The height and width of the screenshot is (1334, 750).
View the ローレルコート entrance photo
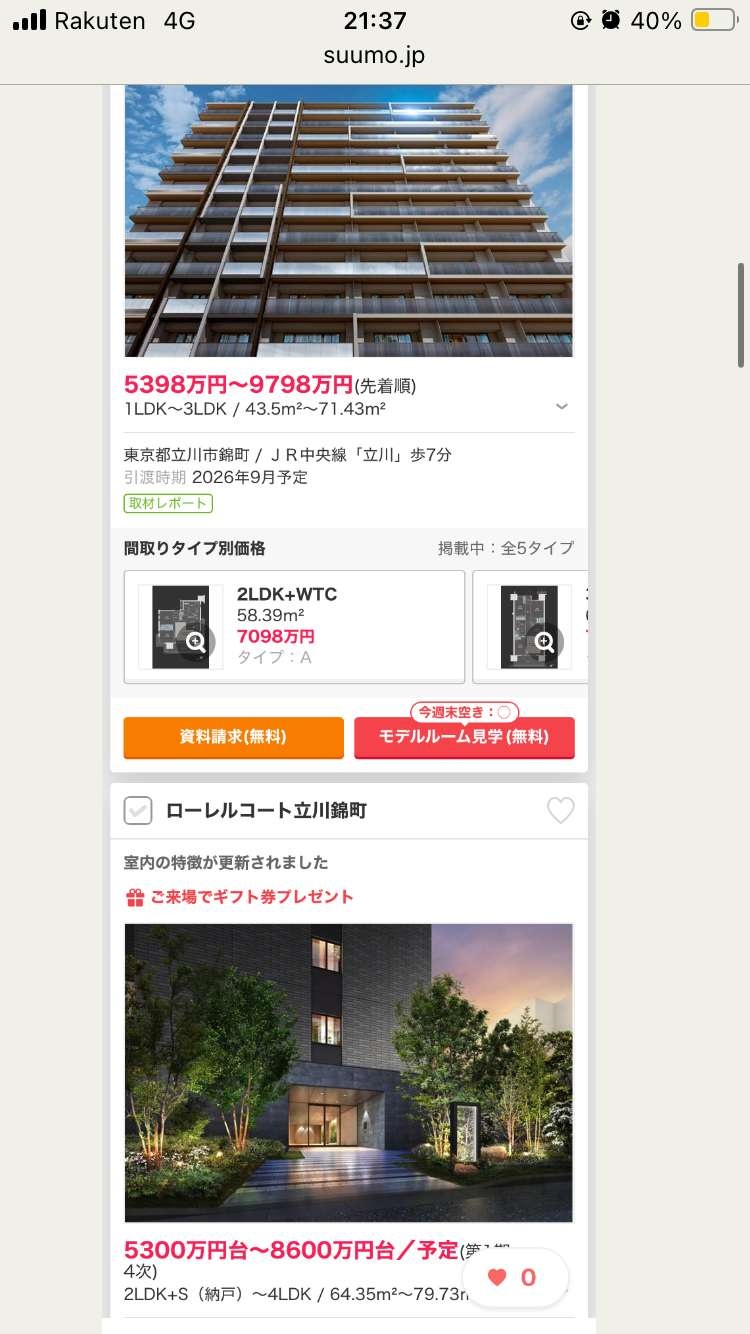[348, 1072]
